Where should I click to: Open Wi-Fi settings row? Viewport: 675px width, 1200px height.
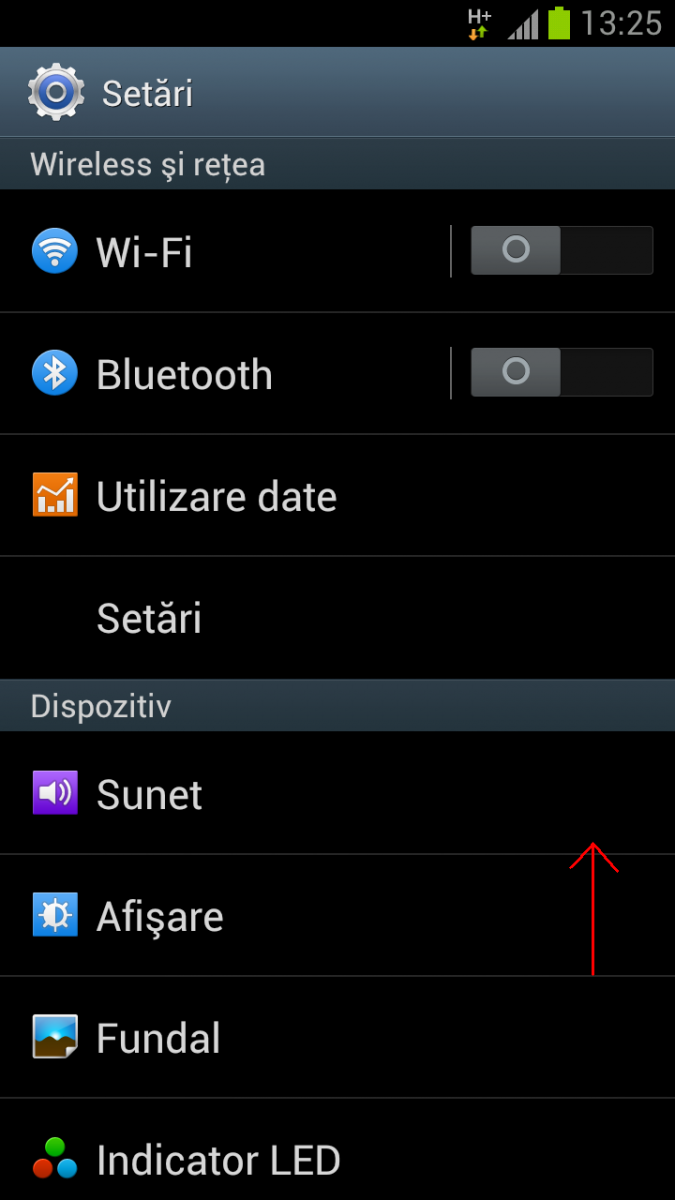pos(225,251)
